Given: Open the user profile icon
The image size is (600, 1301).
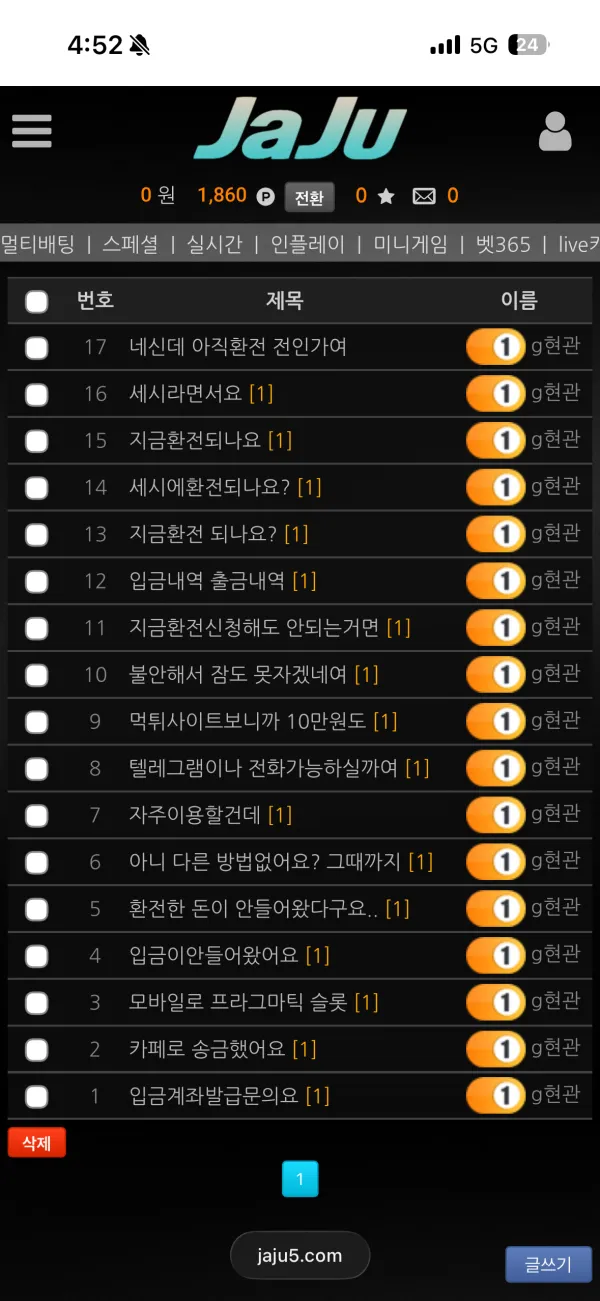Looking at the screenshot, I should tap(555, 132).
